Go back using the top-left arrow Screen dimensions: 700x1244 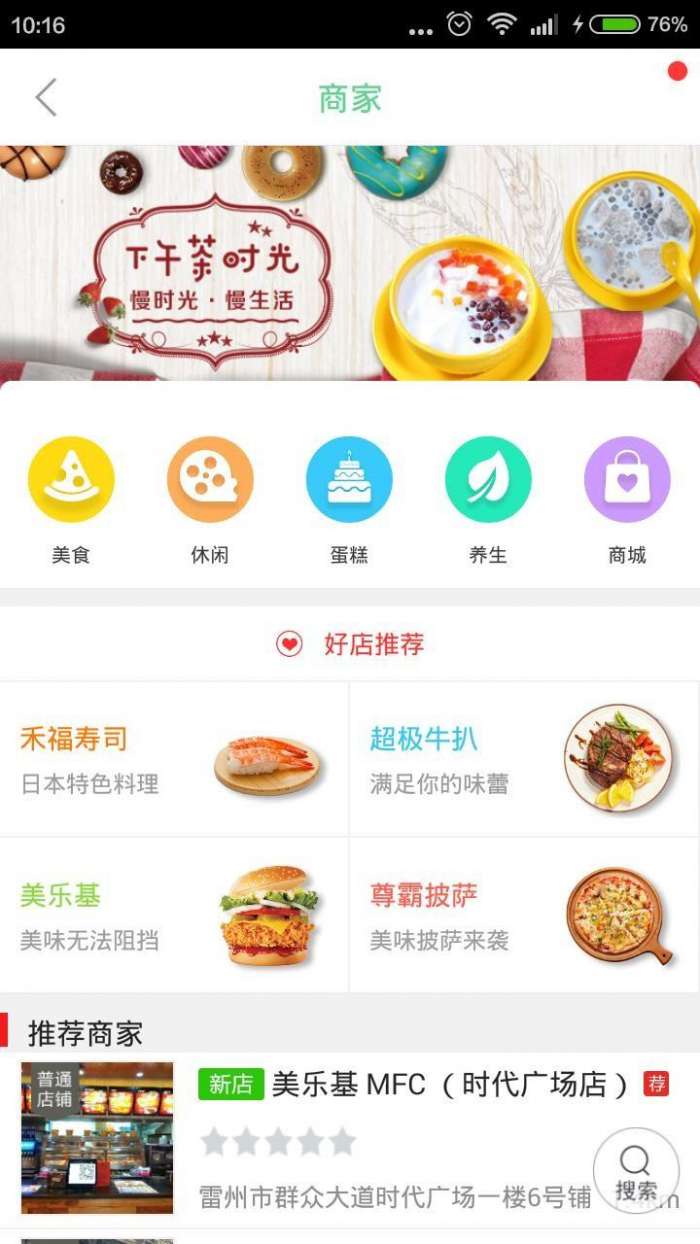tap(46, 98)
